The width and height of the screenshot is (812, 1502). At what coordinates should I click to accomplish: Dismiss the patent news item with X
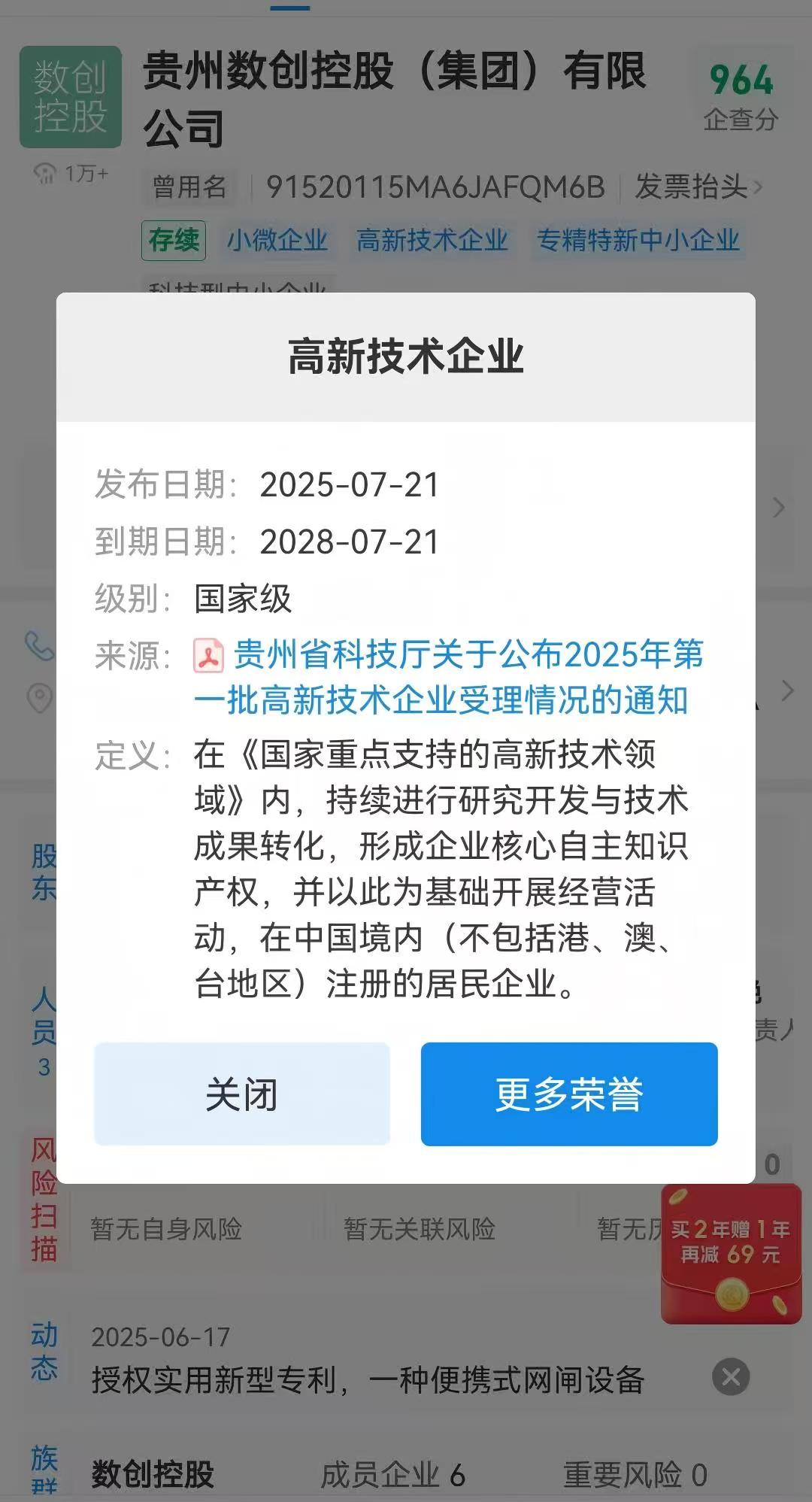point(731,1377)
